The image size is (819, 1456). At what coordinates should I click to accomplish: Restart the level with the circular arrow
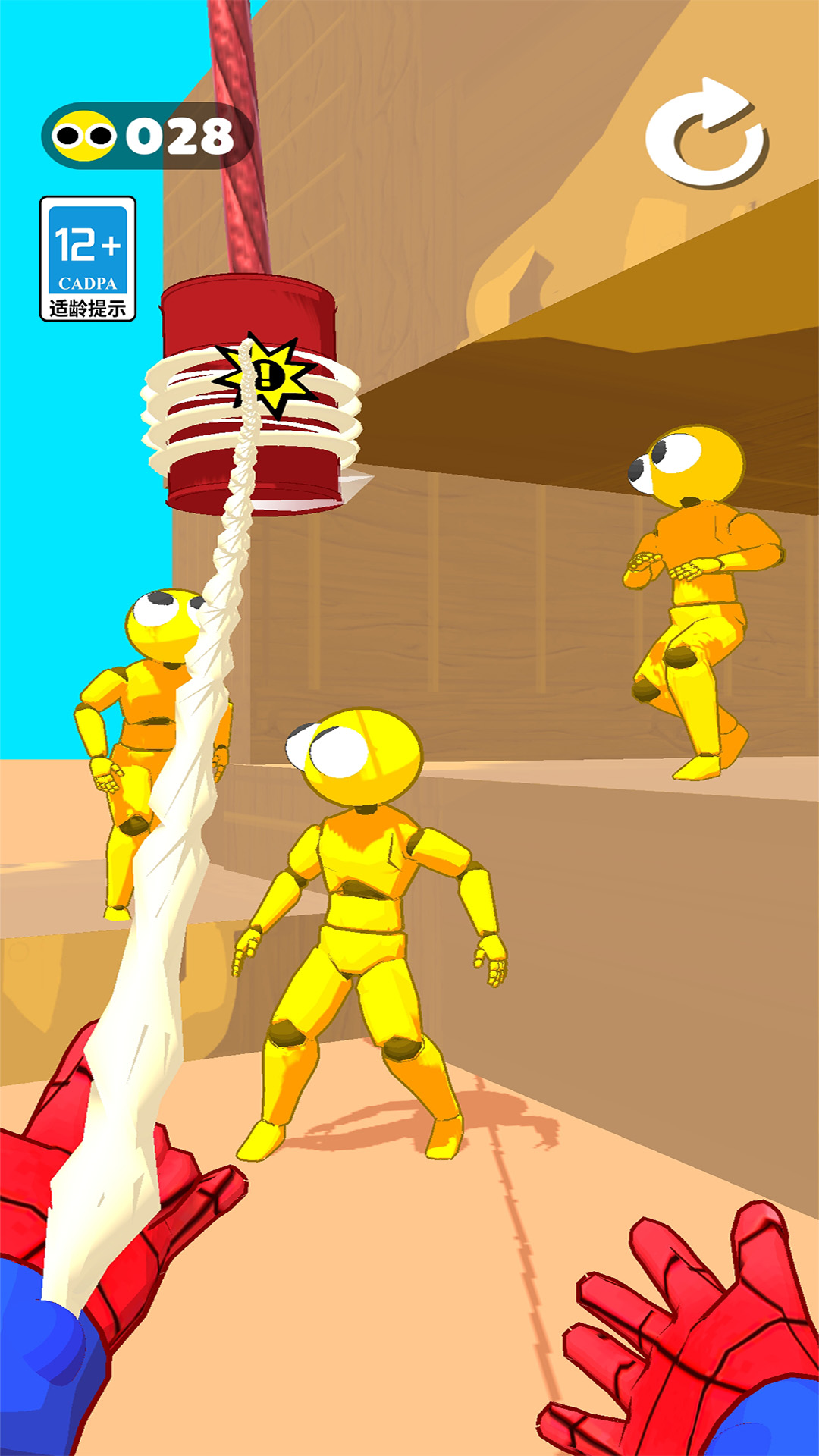(707, 135)
